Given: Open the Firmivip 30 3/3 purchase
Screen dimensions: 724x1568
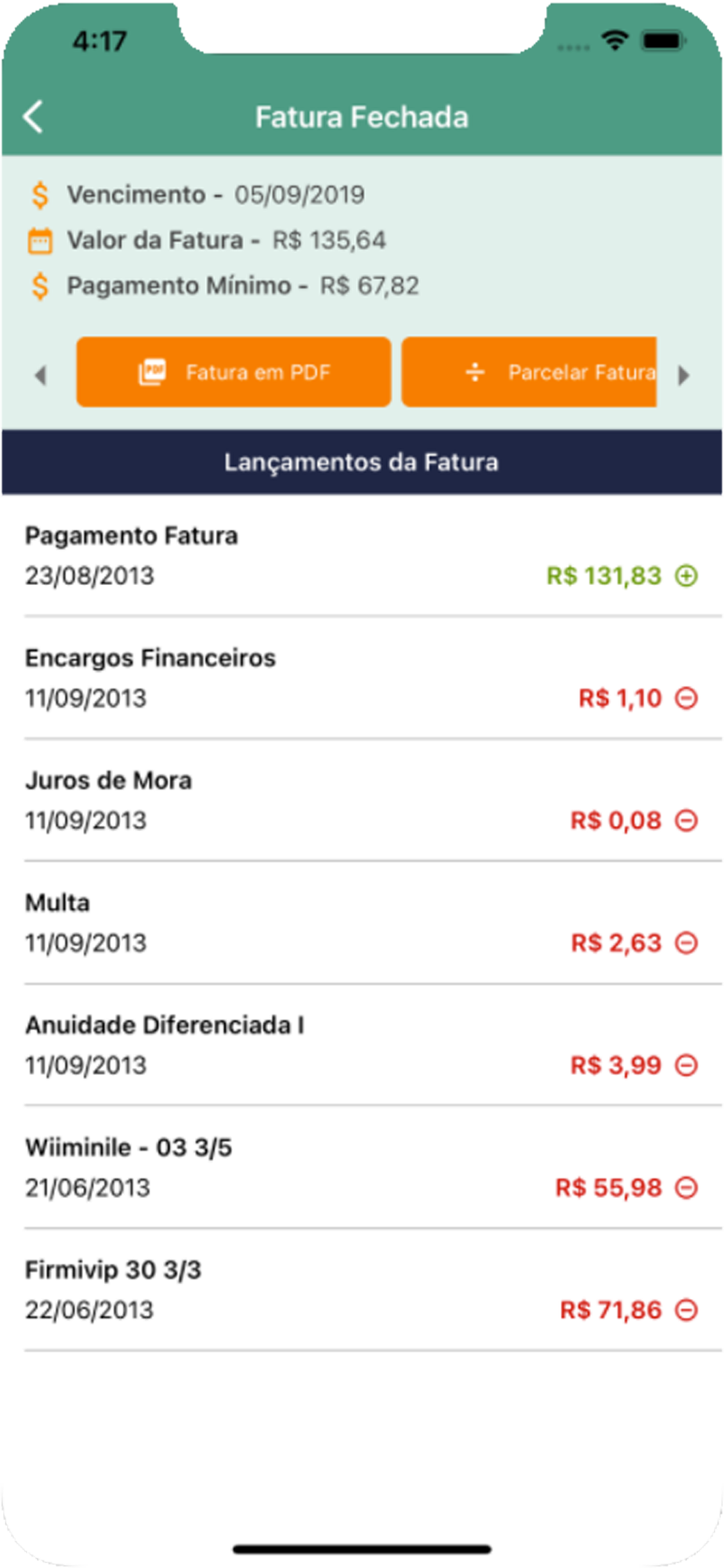Looking at the screenshot, I should 360,1289.
